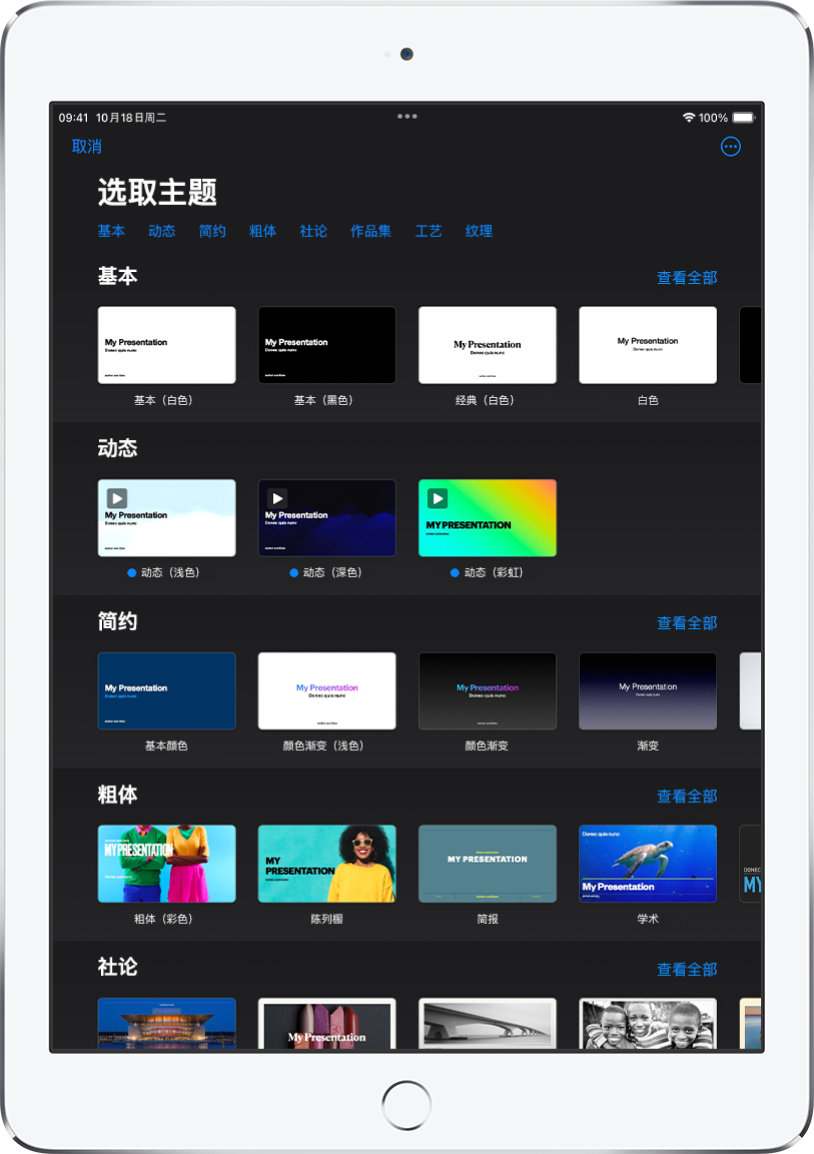View all themes in 社论 section
Viewport: 814px width, 1154px height.
[x=686, y=969]
